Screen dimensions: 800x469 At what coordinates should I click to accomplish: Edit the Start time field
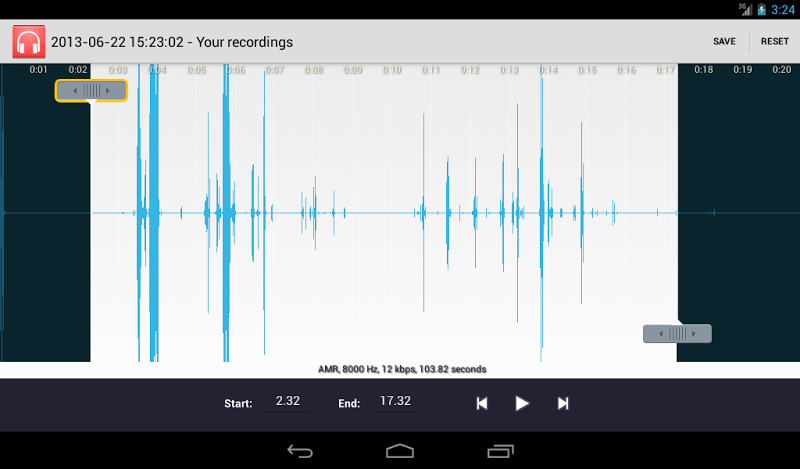(287, 401)
